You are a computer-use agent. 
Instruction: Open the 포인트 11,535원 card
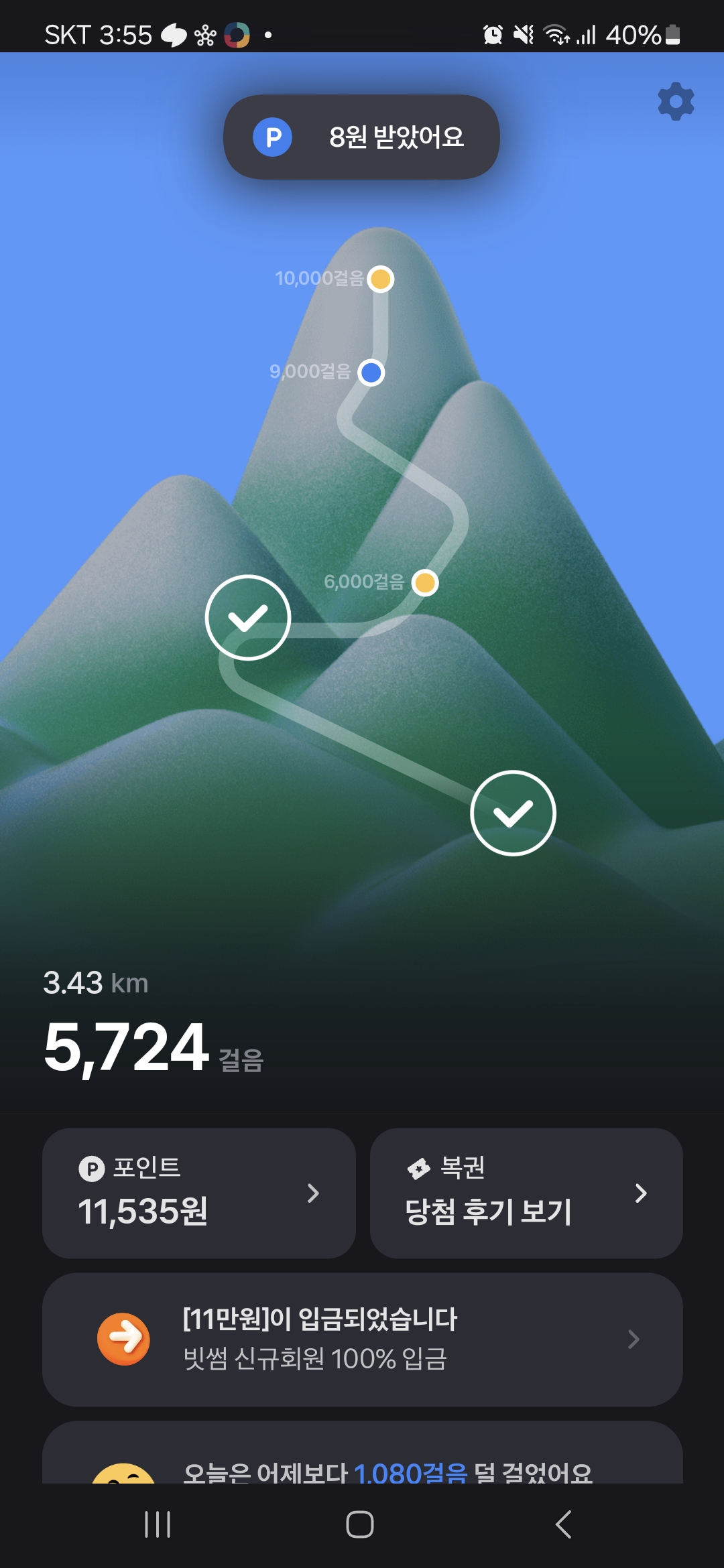tap(198, 1193)
